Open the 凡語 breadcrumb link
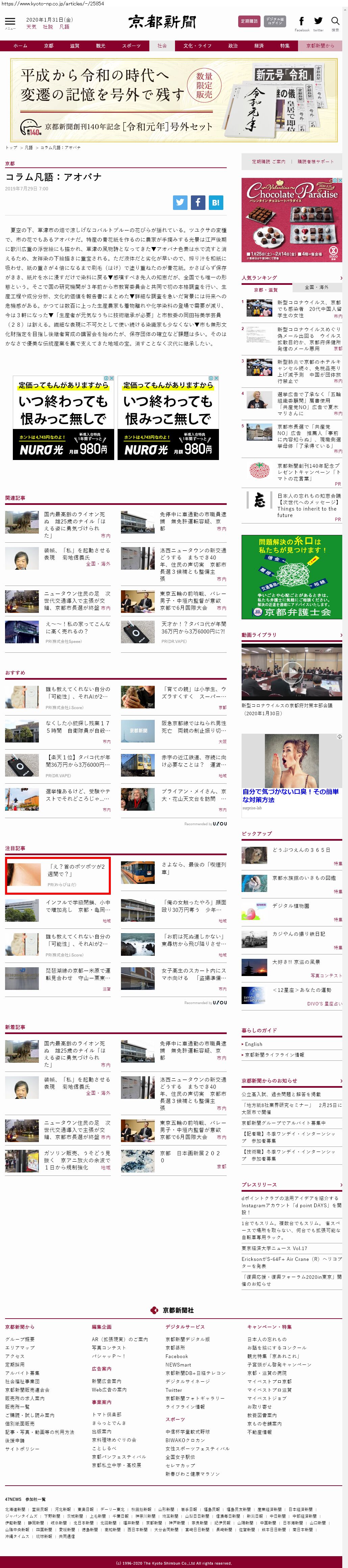 (29, 147)
